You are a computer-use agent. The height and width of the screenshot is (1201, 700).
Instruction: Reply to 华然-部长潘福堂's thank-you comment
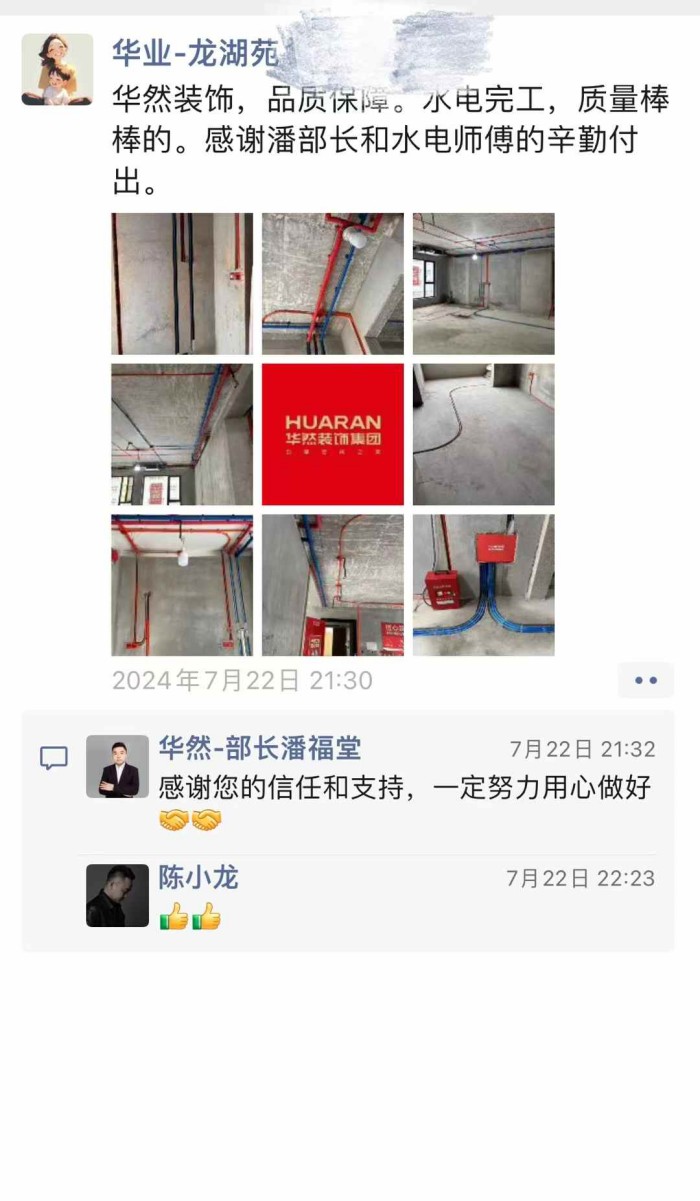pyautogui.click(x=404, y=788)
